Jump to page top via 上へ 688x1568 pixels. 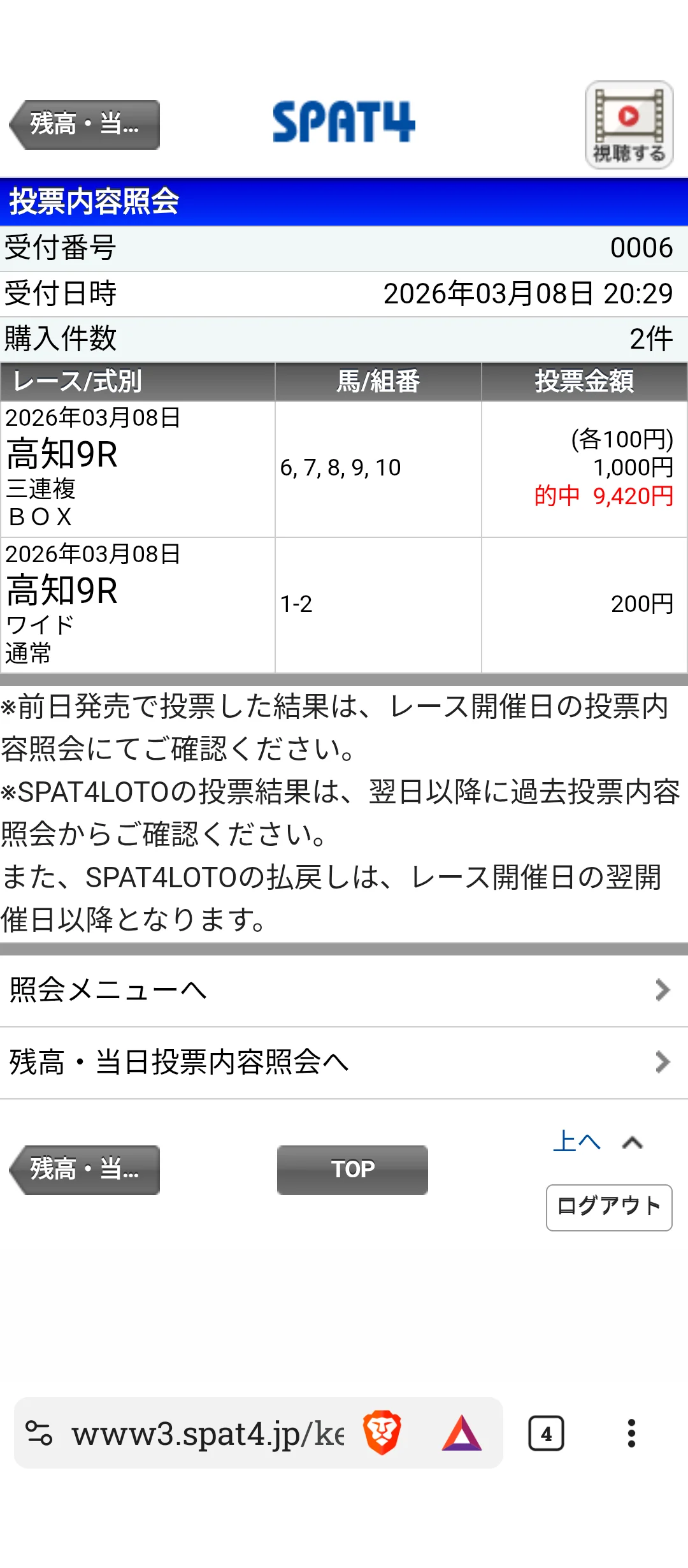[596, 1142]
